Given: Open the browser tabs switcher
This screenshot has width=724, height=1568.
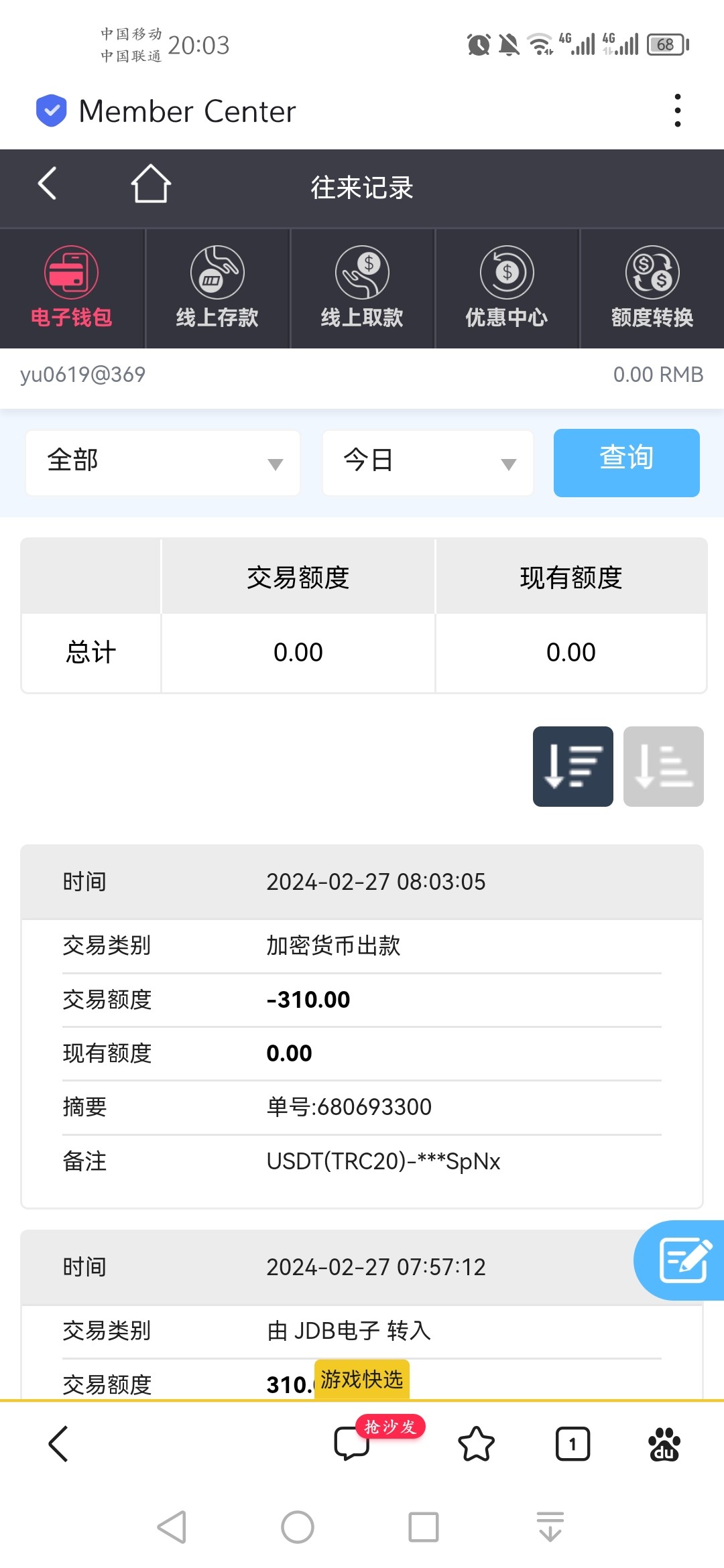Looking at the screenshot, I should pyautogui.click(x=572, y=1443).
